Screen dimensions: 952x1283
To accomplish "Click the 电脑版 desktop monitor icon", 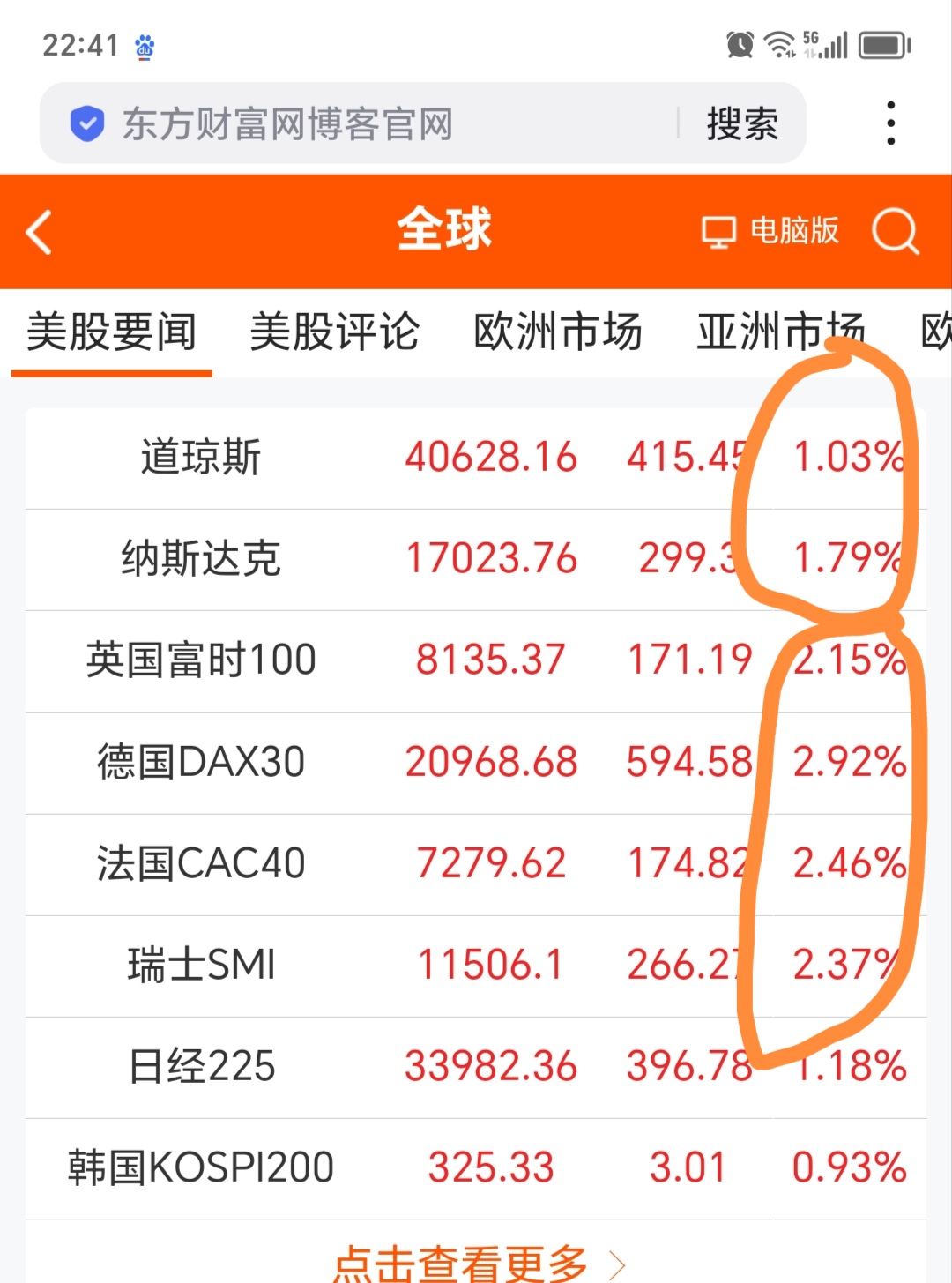I will tap(720, 232).
